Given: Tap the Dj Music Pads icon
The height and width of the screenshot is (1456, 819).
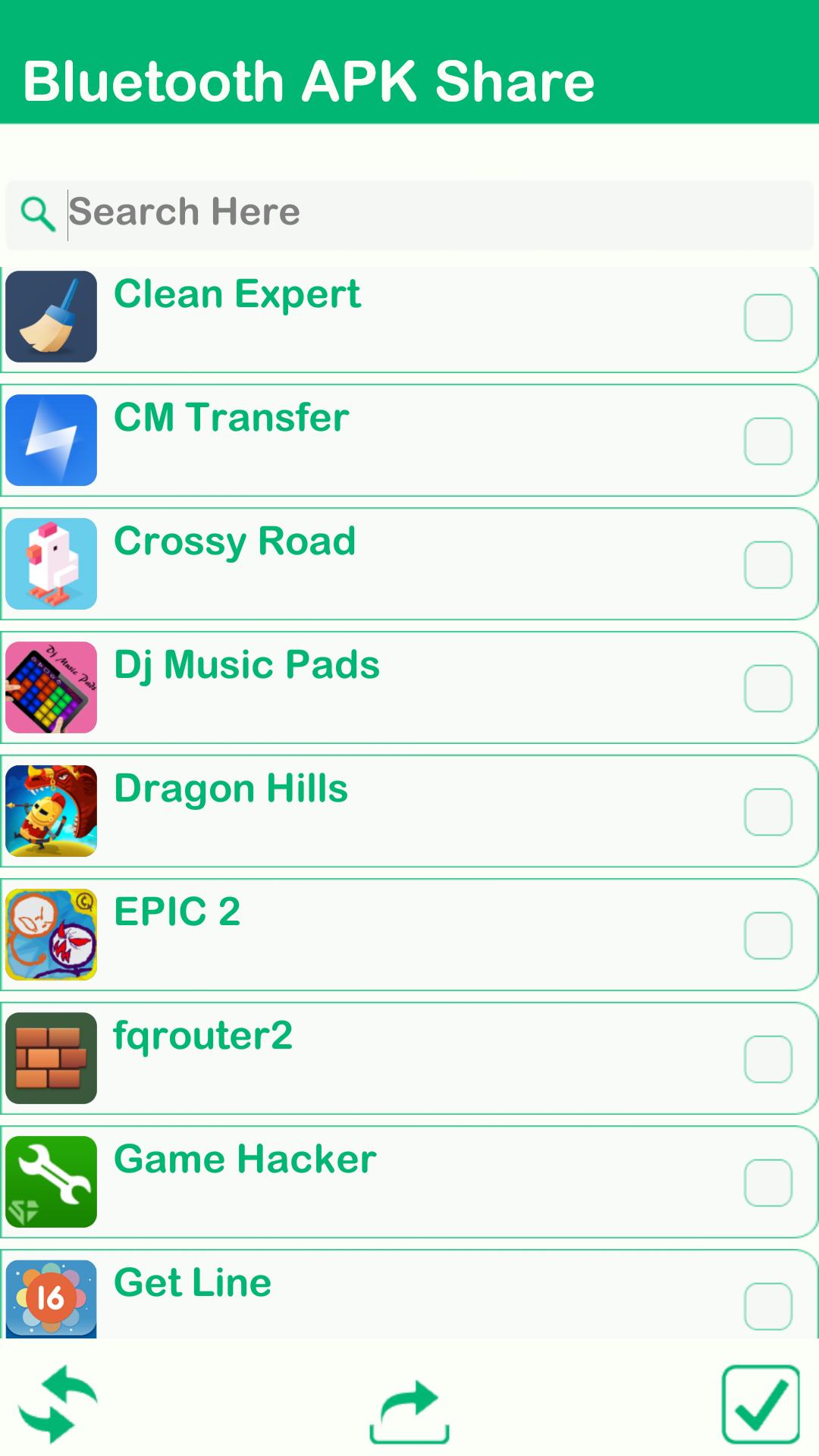Looking at the screenshot, I should [50, 686].
